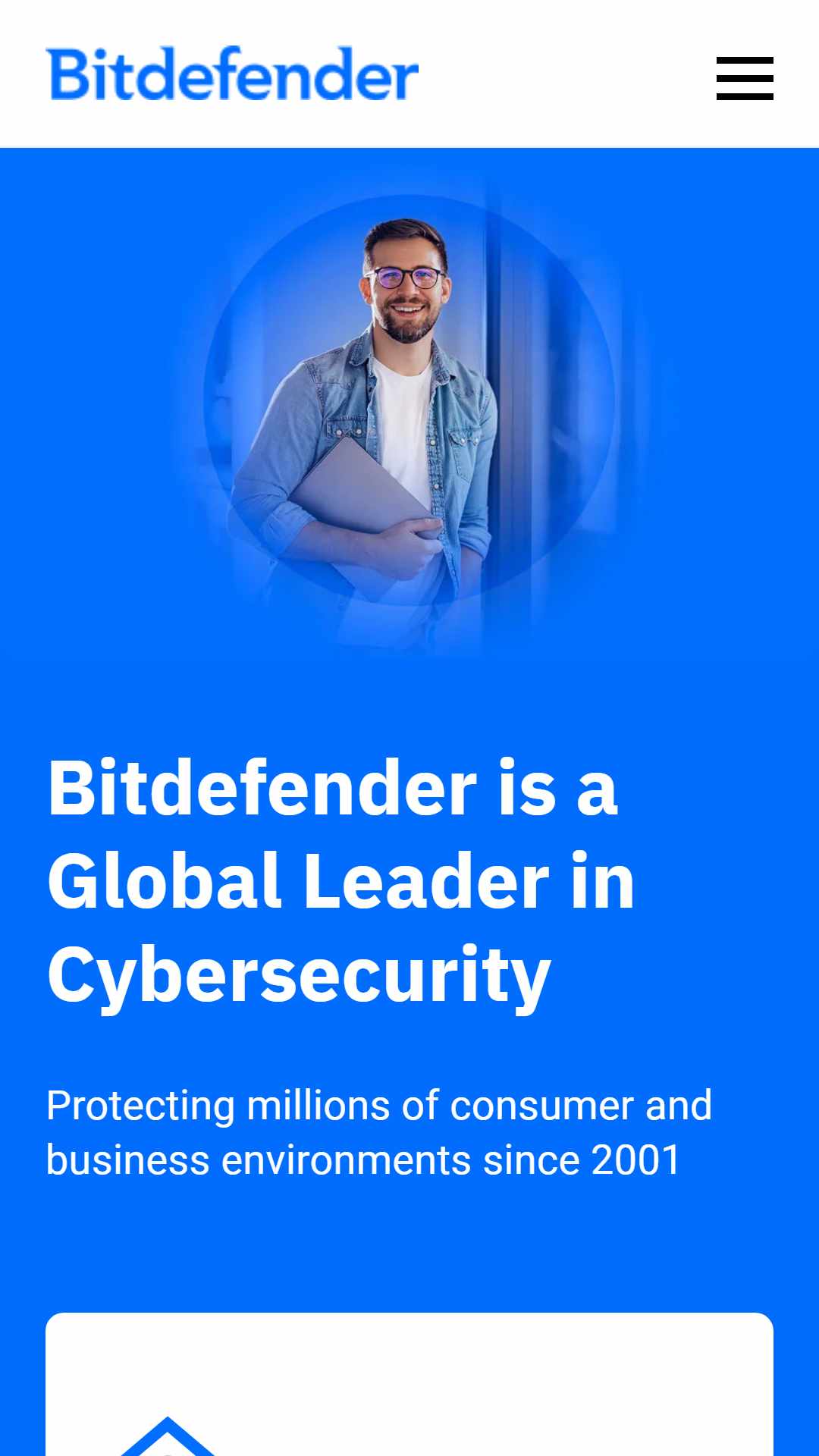This screenshot has height=1456, width=819.
Task: Go to Bitdefender homepage via logo
Action: click(232, 74)
